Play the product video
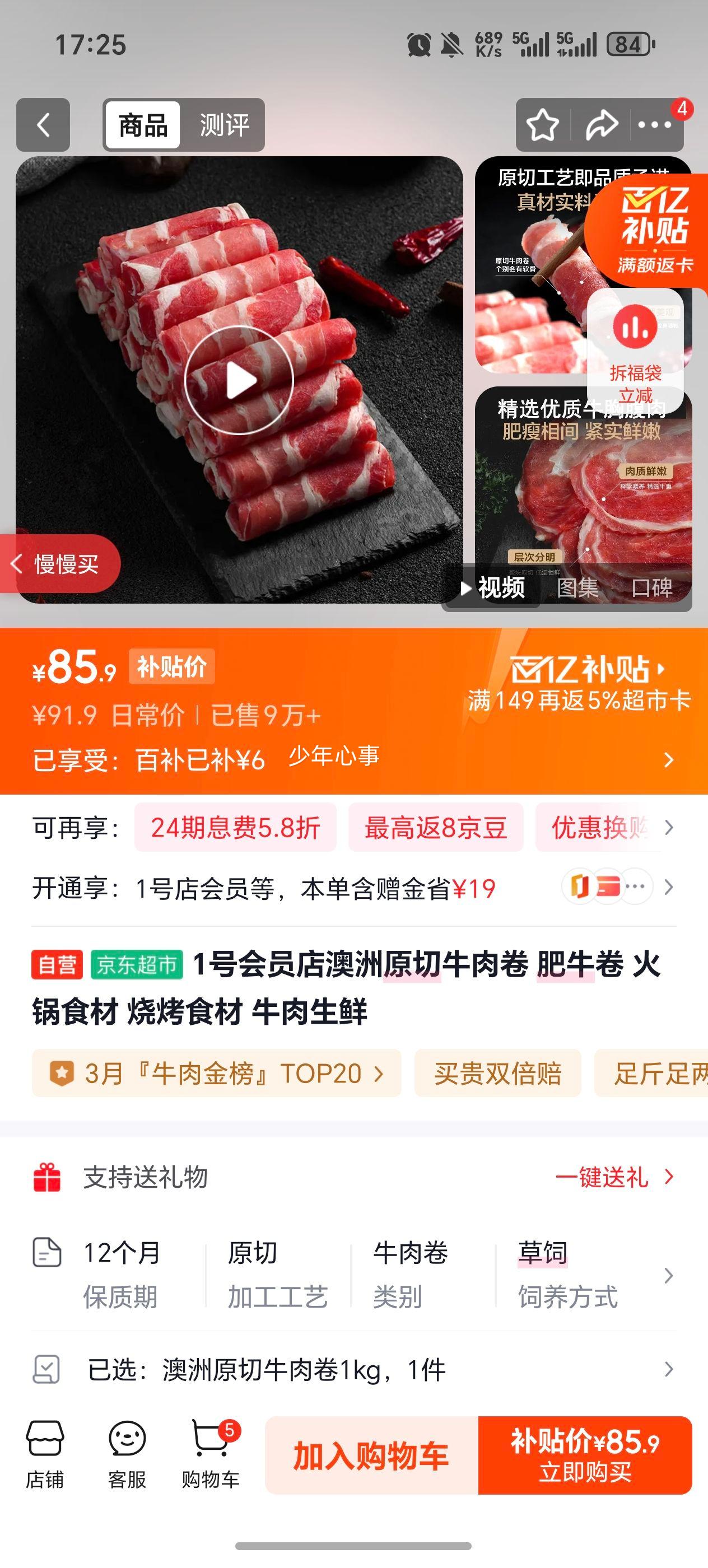 pyautogui.click(x=239, y=380)
